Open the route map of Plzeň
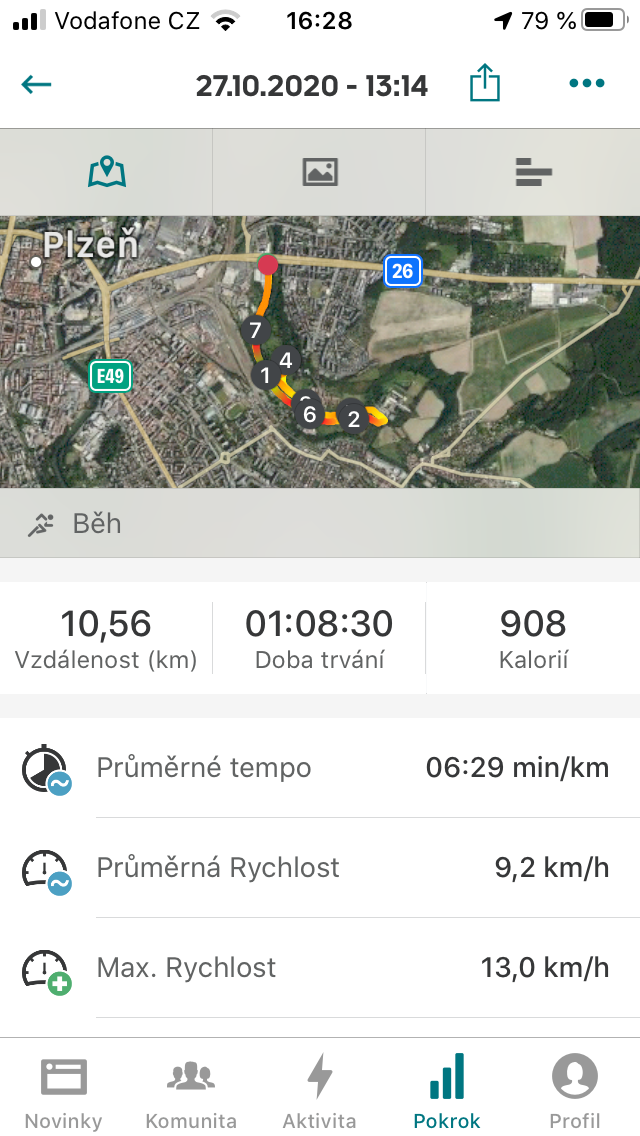Image resolution: width=640 pixels, height=1136 pixels. click(x=320, y=351)
